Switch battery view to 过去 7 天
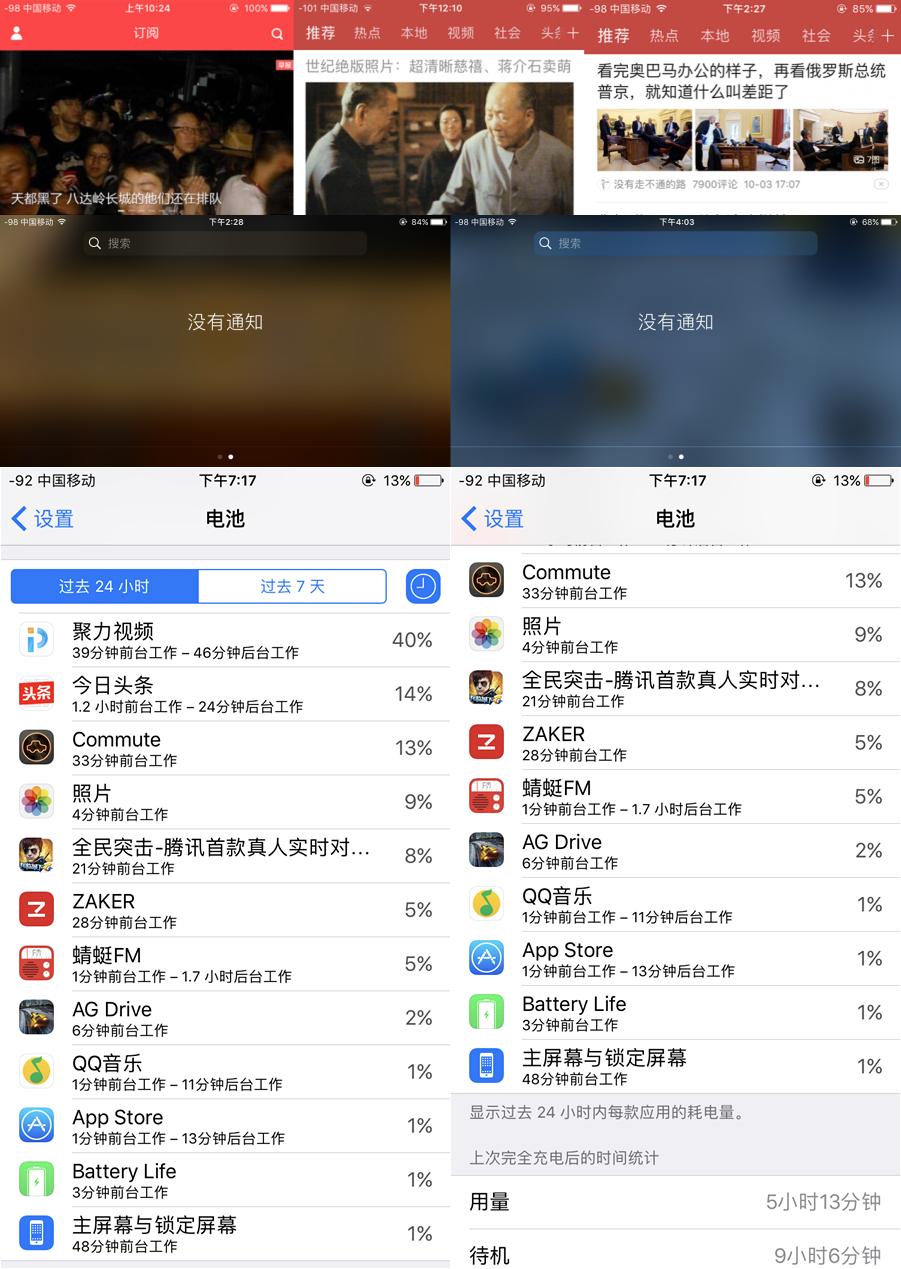This screenshot has width=901, height=1269. point(291,586)
